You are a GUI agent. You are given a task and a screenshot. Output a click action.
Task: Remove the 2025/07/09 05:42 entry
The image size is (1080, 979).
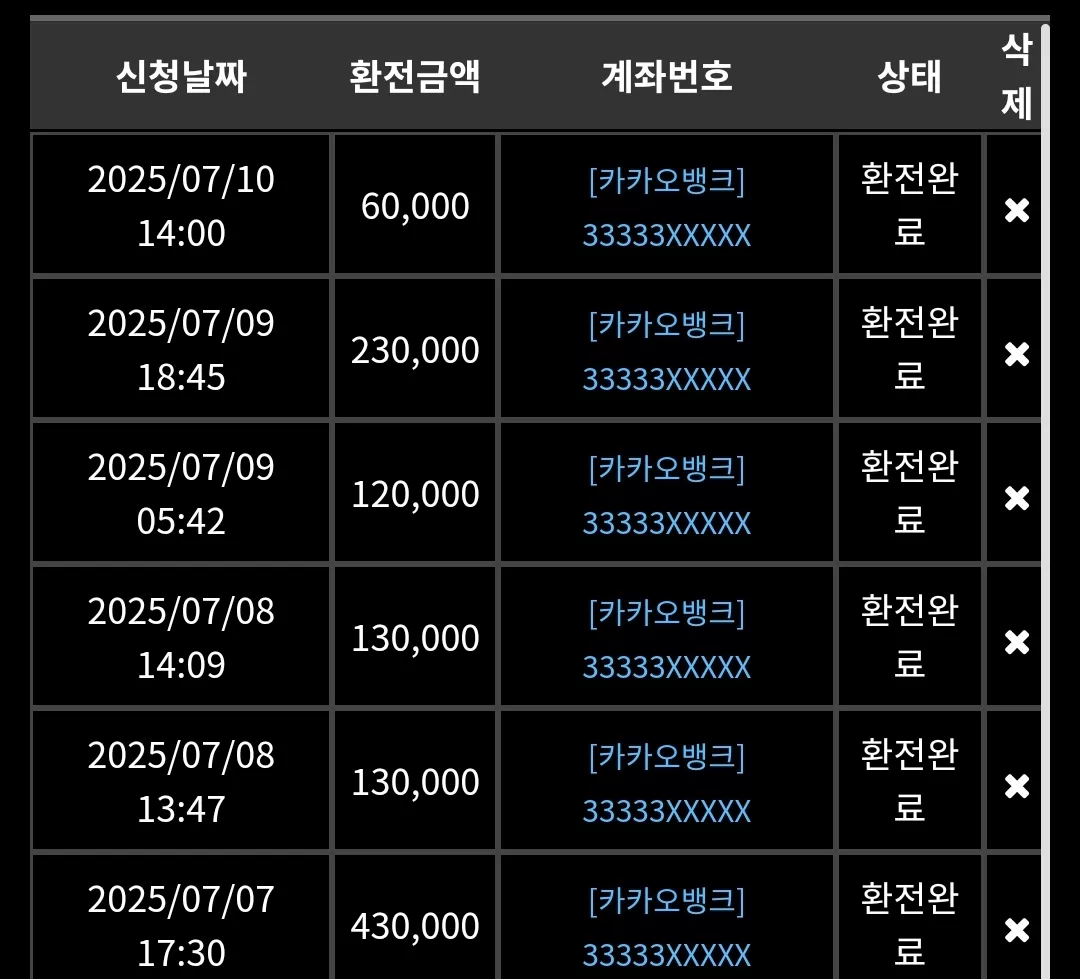click(x=1017, y=498)
